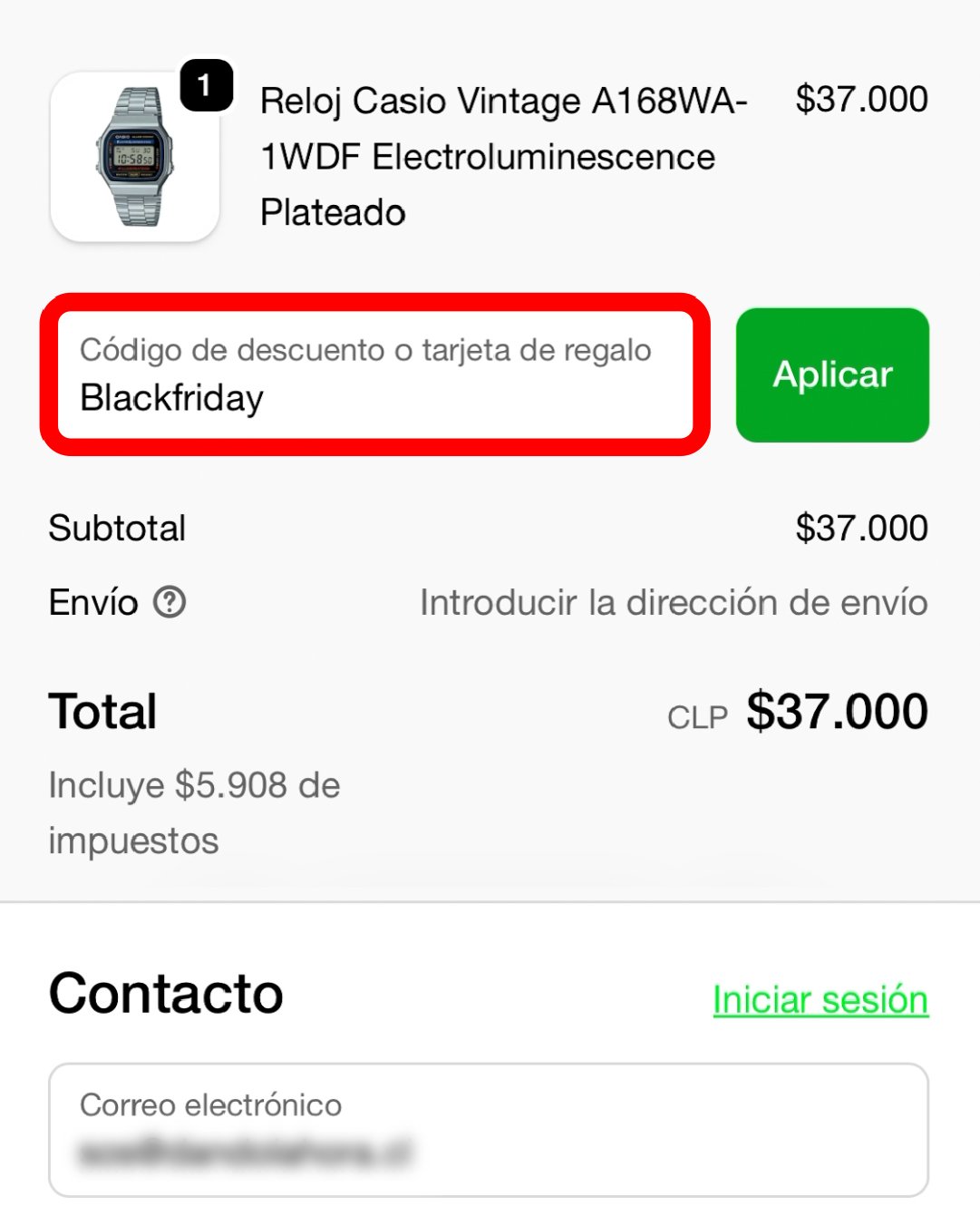Screen dimensions: 980x1225
Task: Tap the discount code or gift card field
Action: 374,375
